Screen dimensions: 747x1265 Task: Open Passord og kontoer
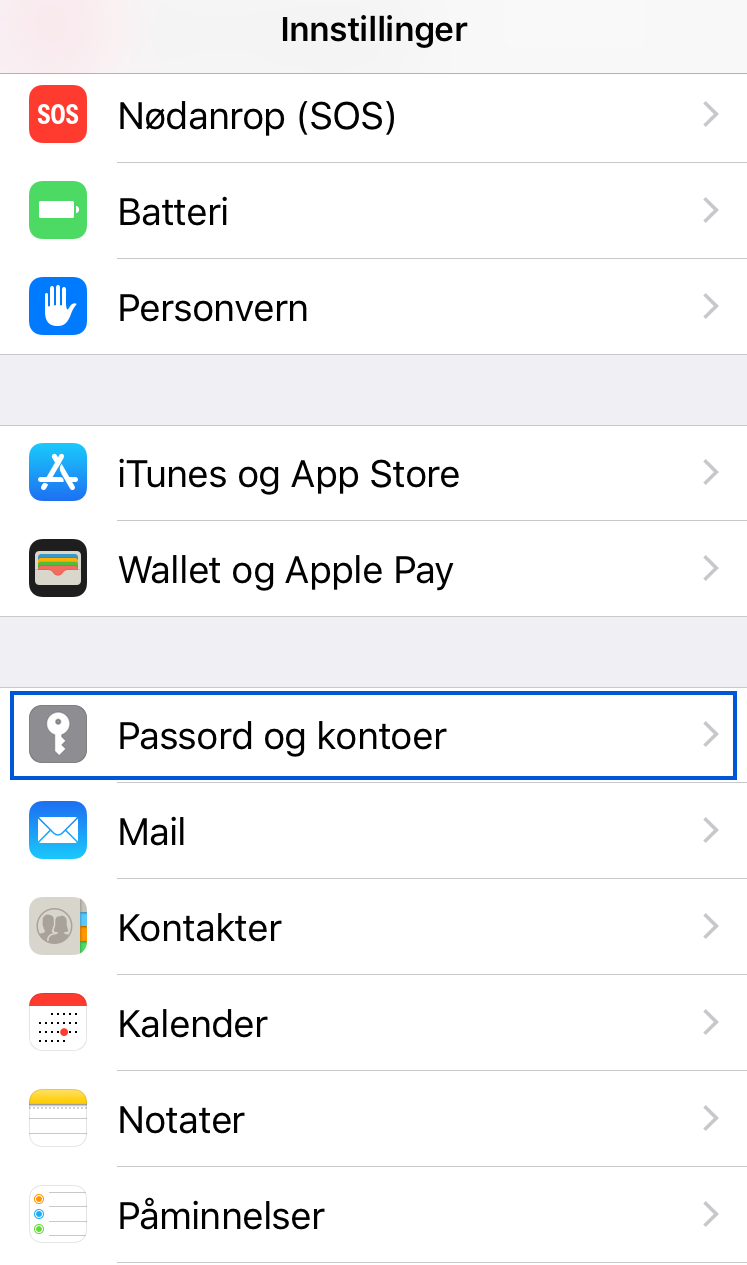[373, 735]
